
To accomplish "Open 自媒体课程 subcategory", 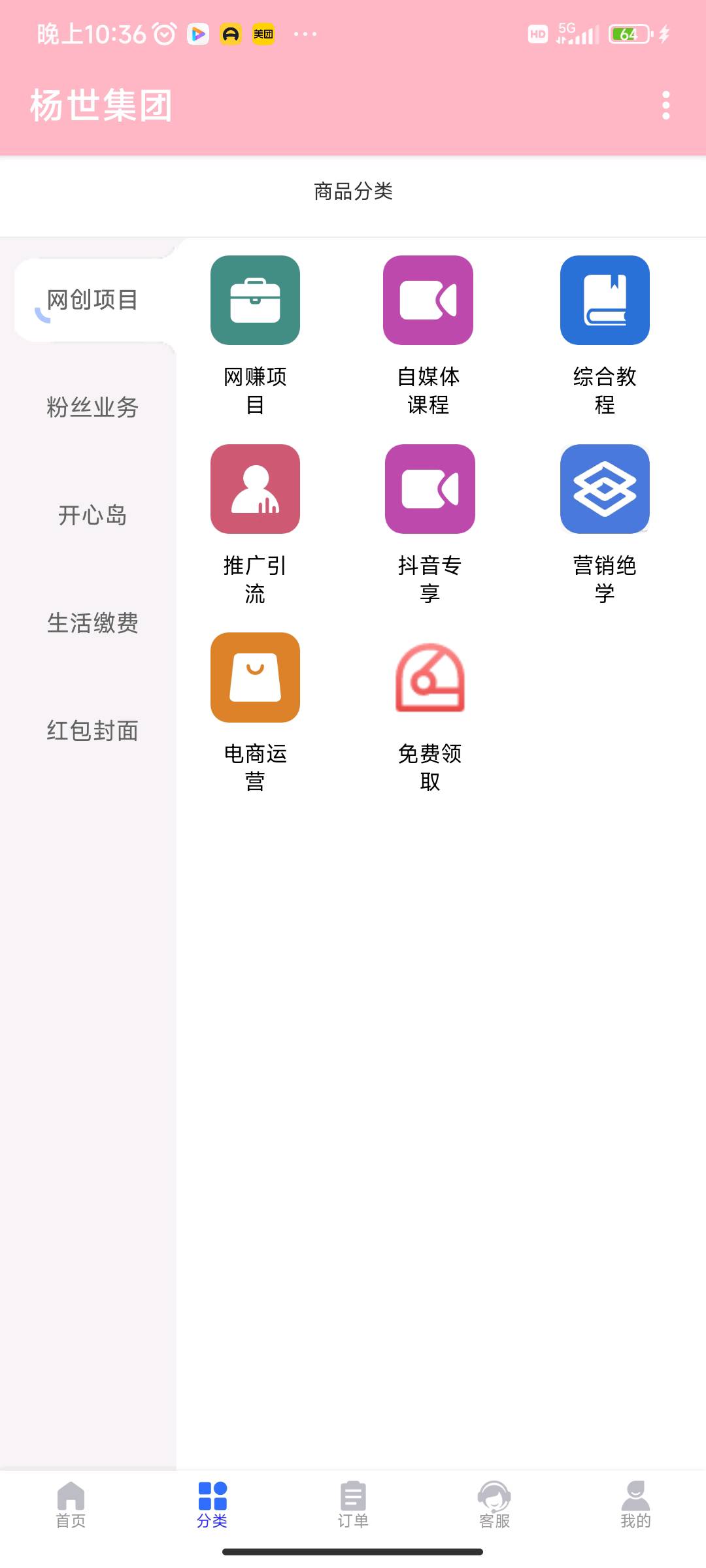I will coord(428,336).
